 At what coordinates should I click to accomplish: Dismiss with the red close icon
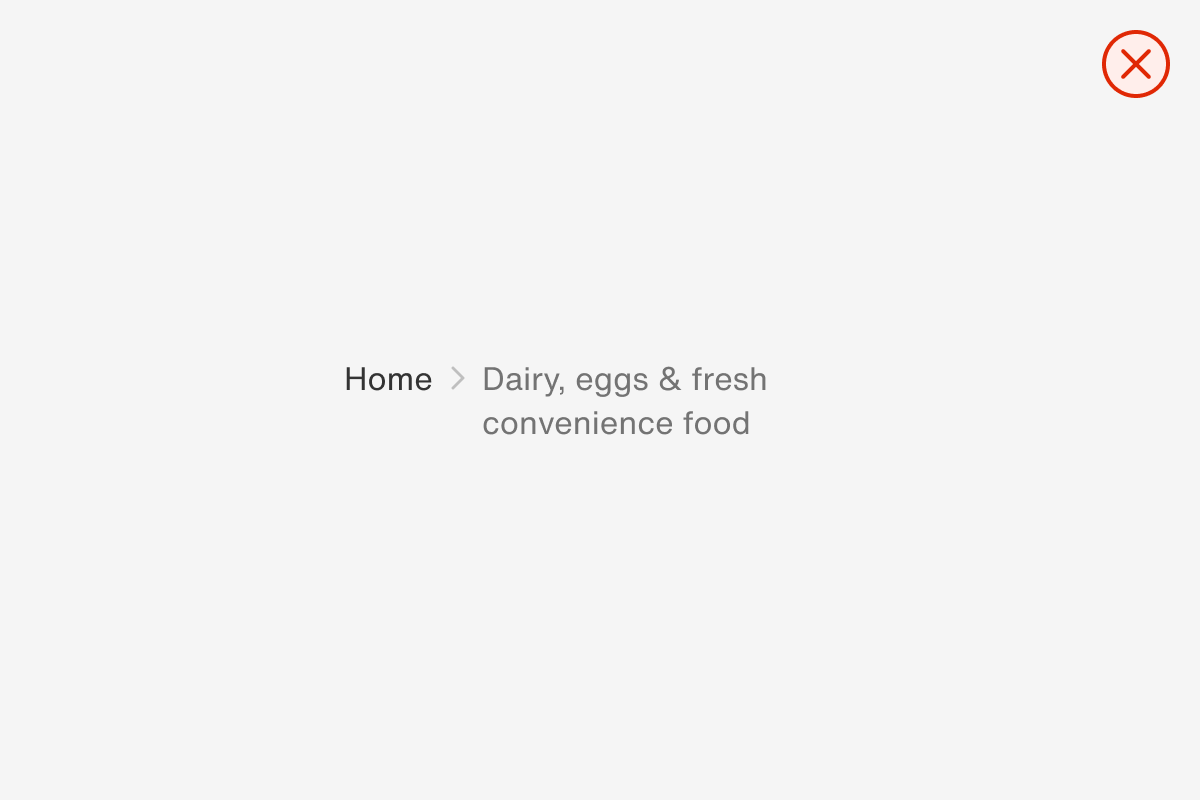coord(1135,64)
